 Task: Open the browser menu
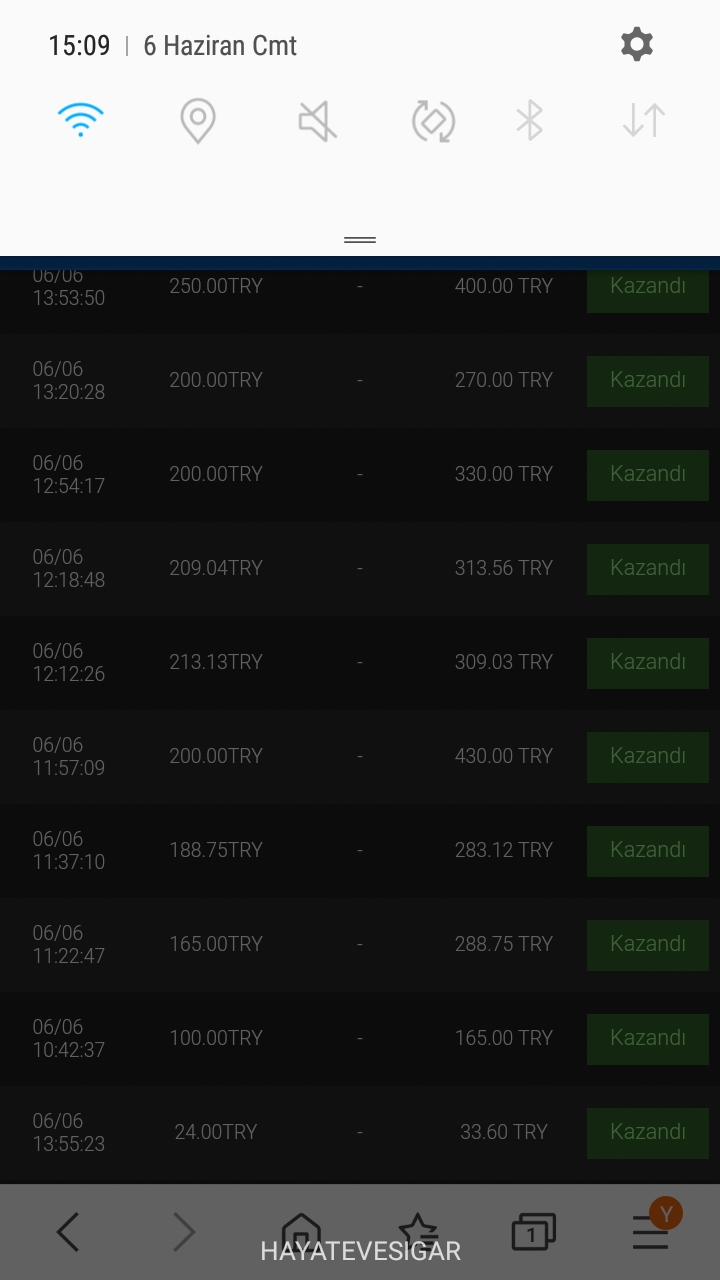[x=651, y=1232]
